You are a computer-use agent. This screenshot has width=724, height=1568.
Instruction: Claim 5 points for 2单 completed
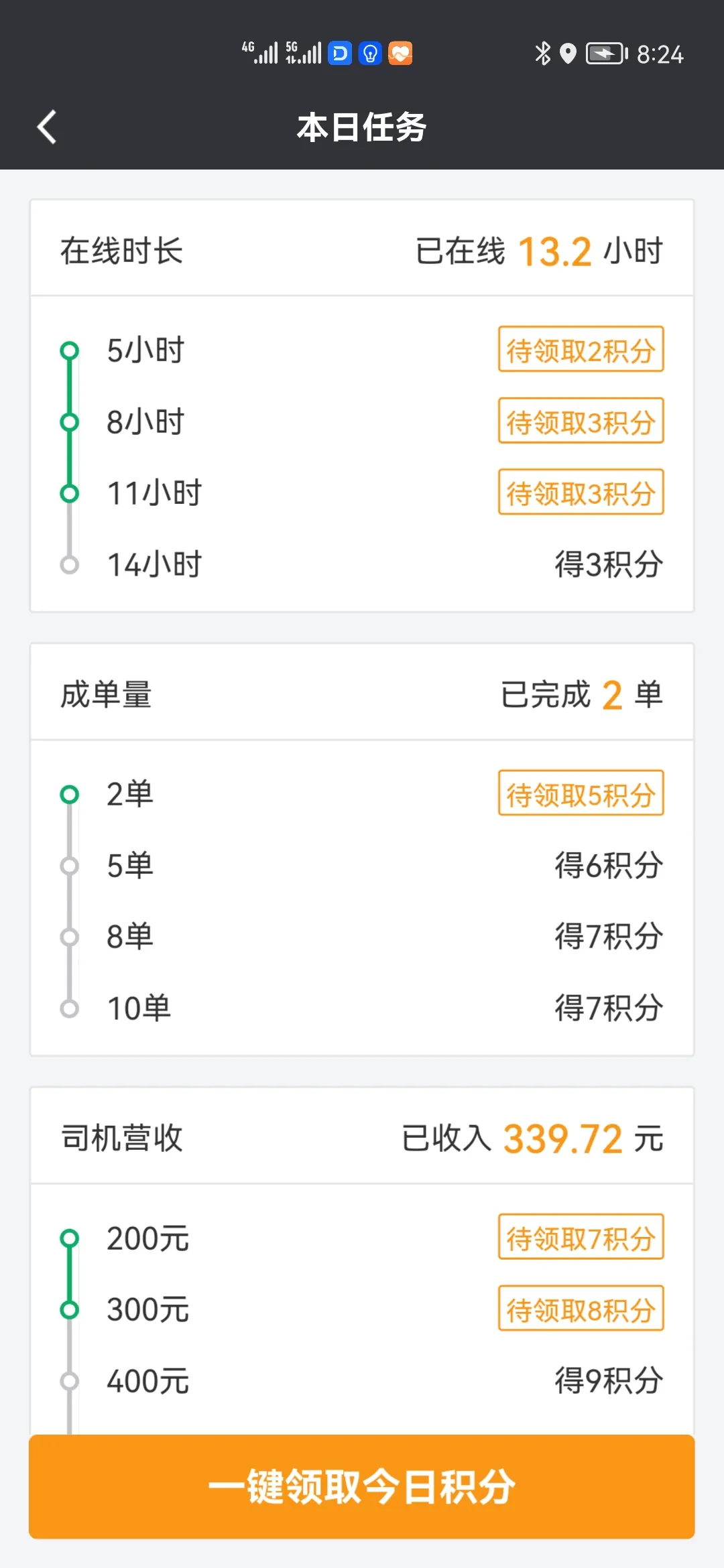[x=581, y=793]
